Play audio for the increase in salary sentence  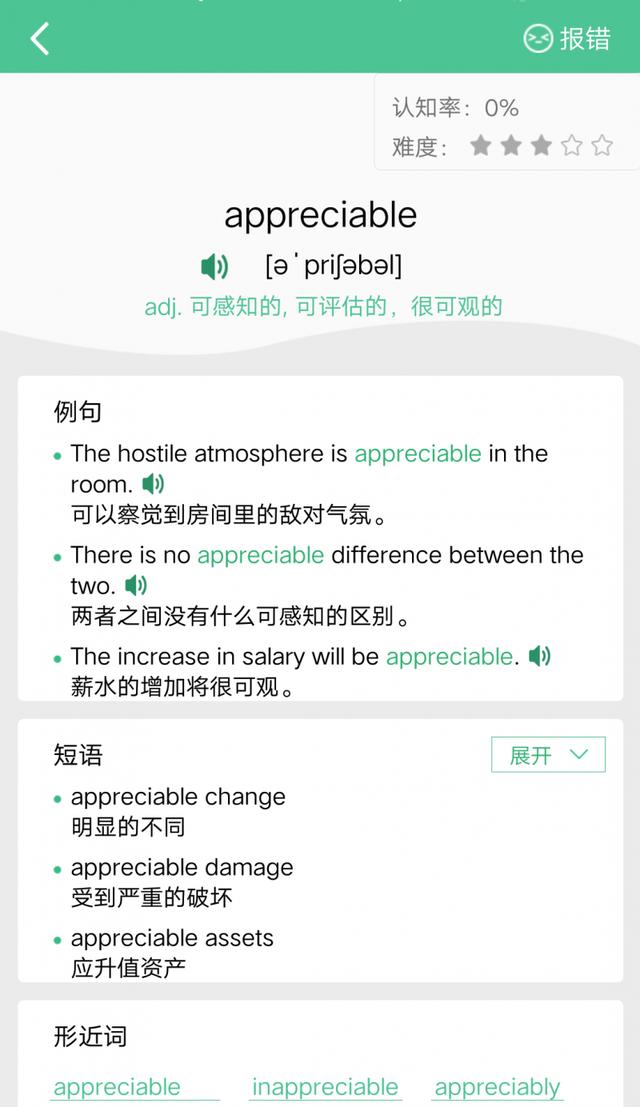click(x=539, y=656)
